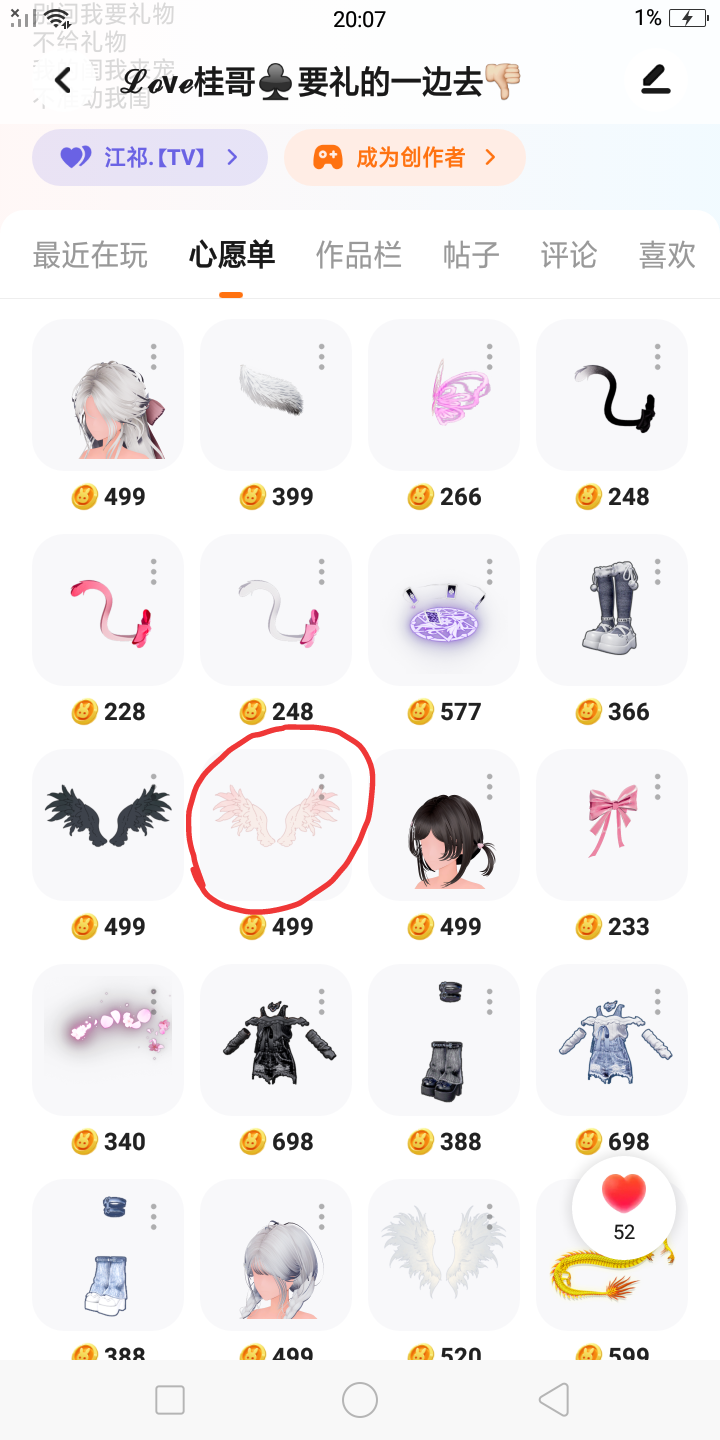Open options menu on the 366 boots item

658,572
